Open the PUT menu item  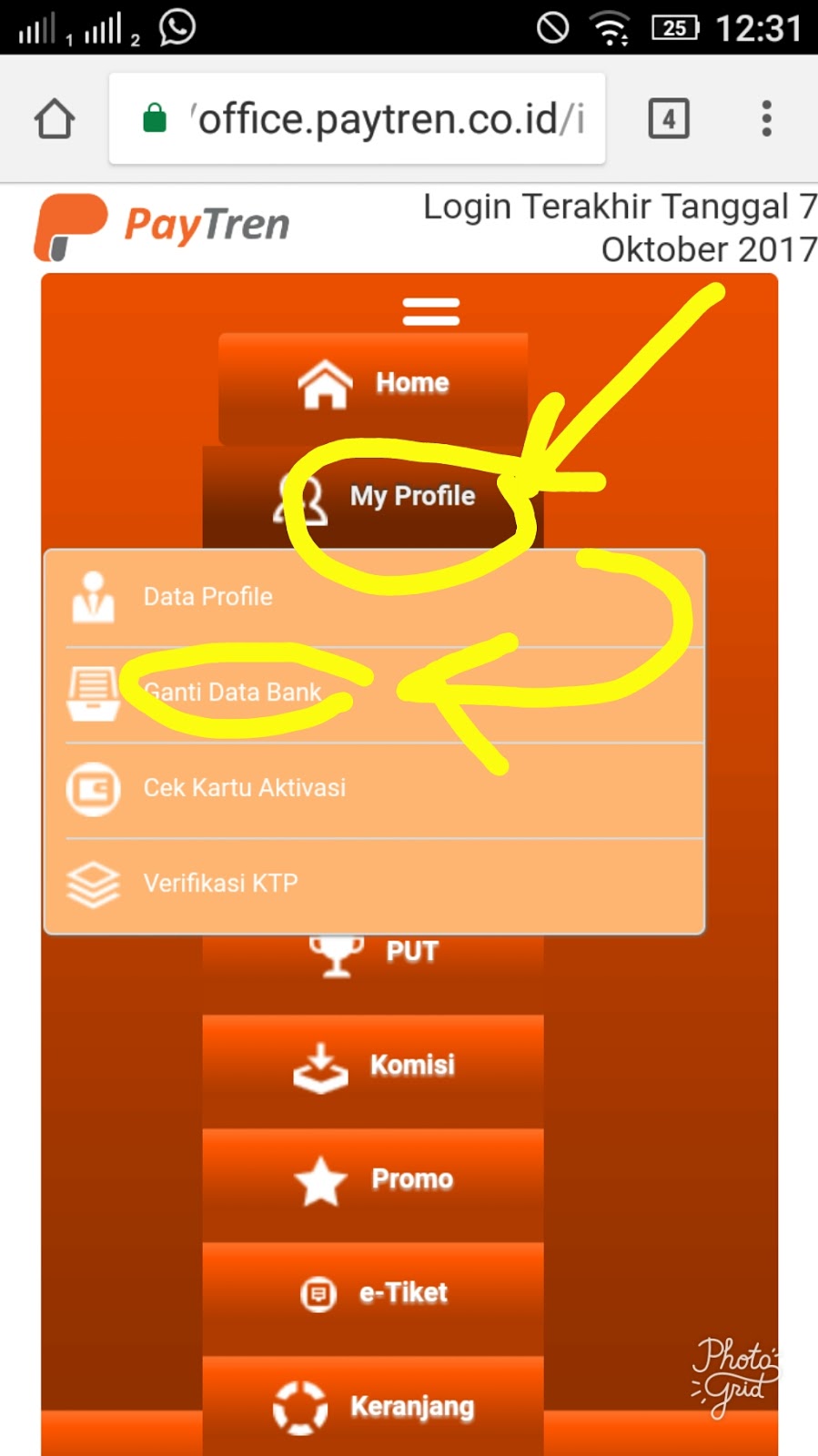373,955
